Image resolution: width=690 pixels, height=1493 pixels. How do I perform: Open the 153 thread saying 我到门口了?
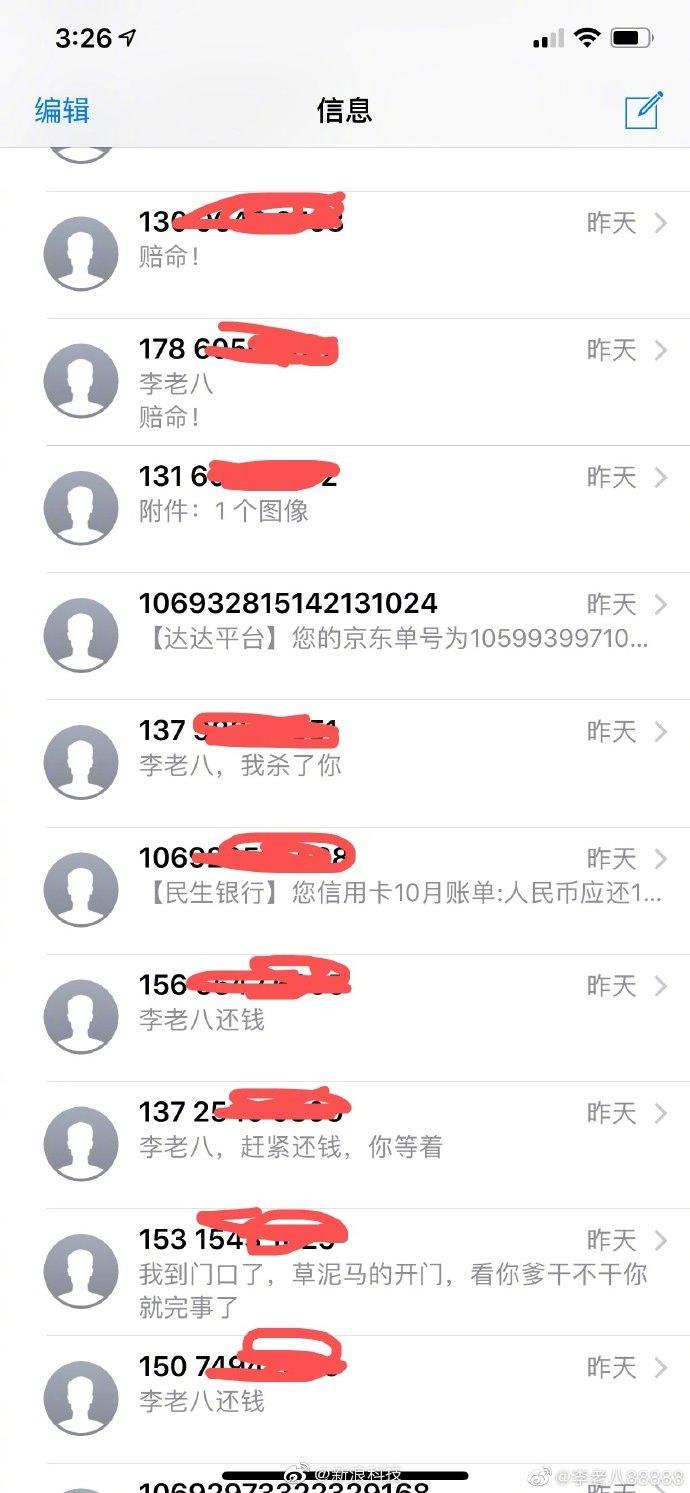coord(345,1272)
